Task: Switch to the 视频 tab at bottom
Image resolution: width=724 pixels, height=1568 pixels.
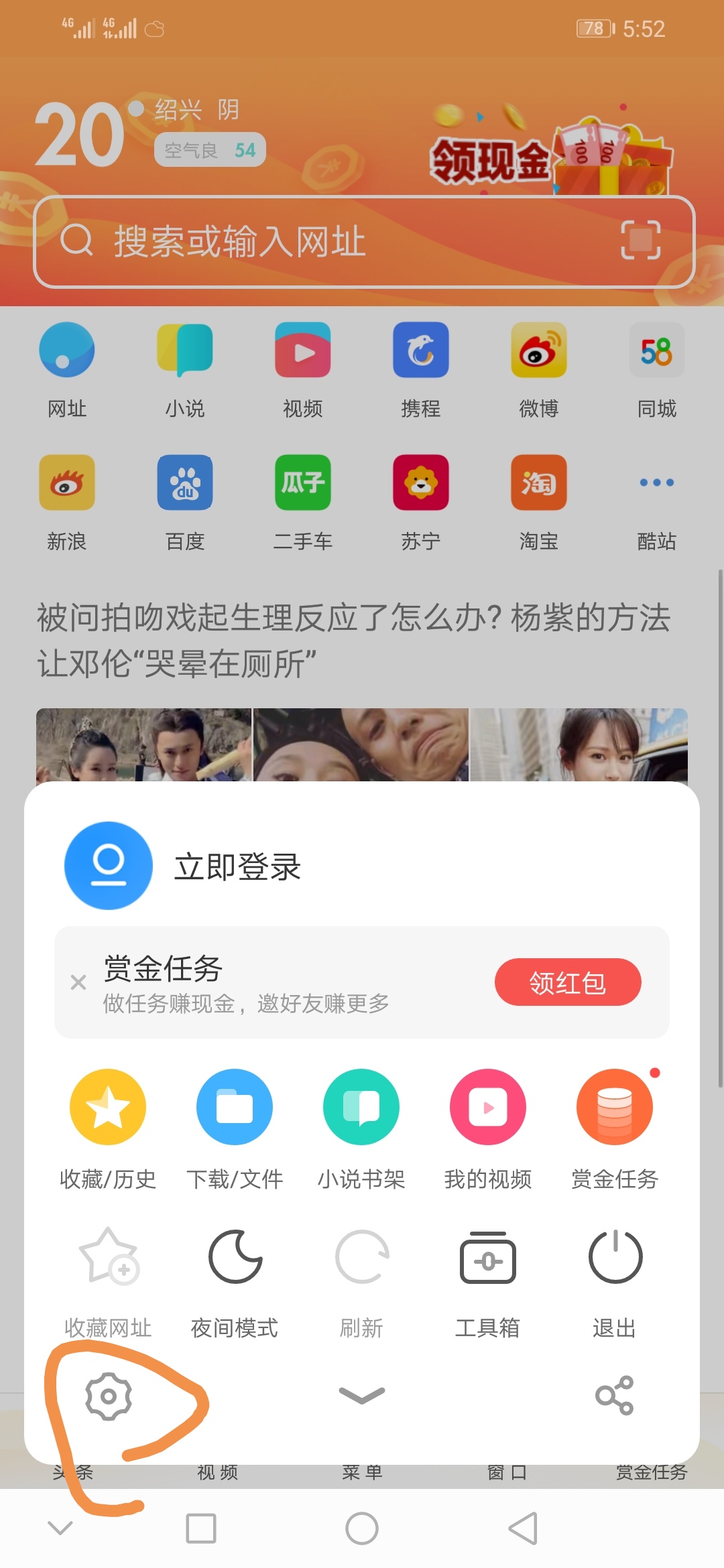Action: coord(217,1472)
